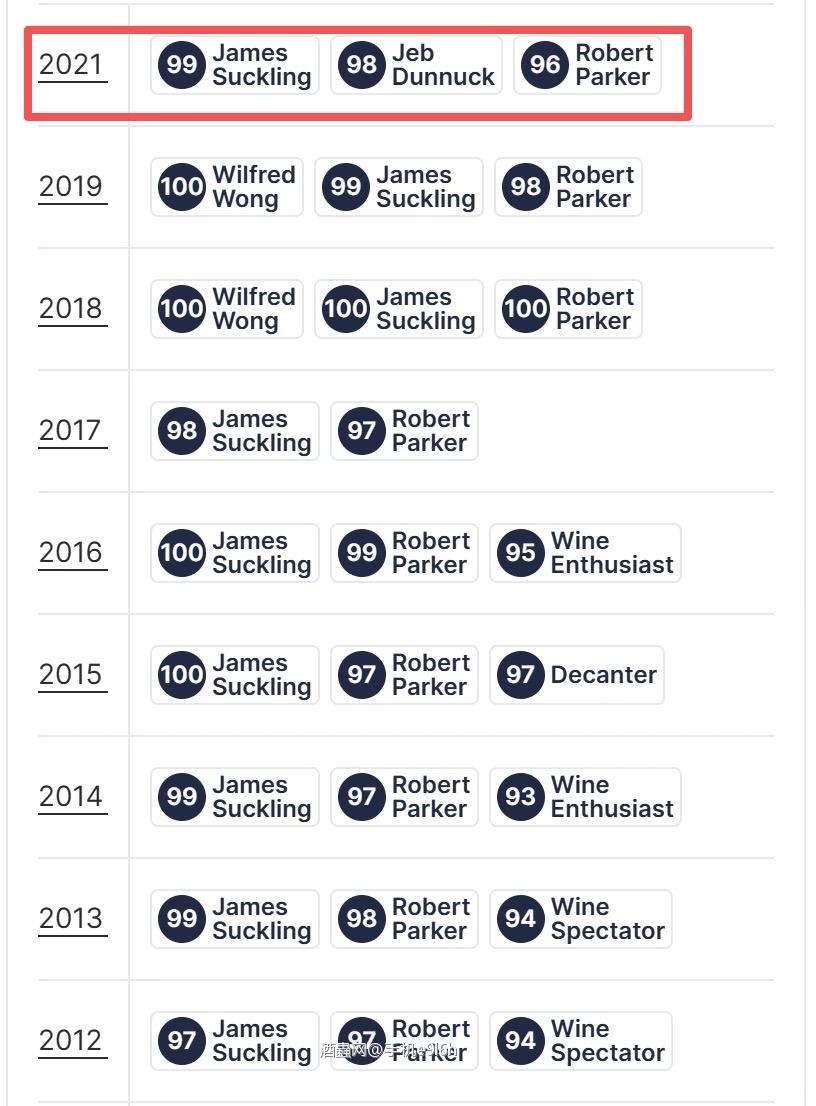816x1106 pixels.
Task: Open the 2017 vintage link
Action: point(71,431)
